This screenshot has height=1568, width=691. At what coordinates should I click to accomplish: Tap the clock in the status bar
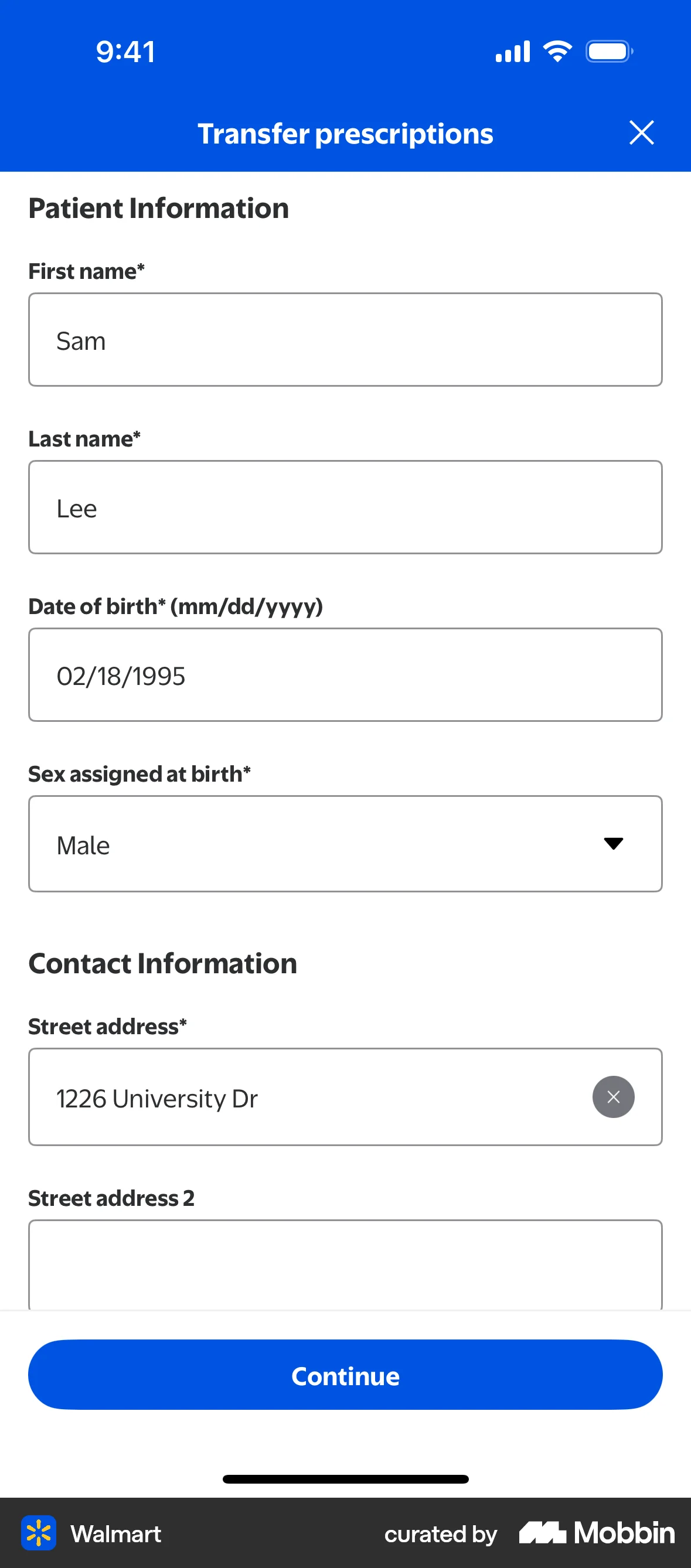[x=125, y=51]
